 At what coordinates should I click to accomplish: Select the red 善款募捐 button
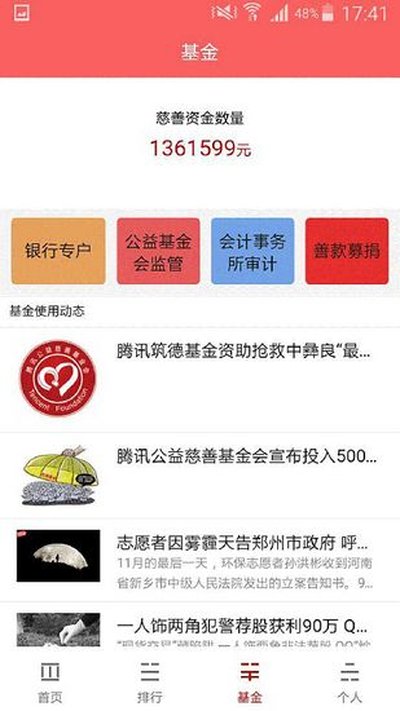coord(347,251)
